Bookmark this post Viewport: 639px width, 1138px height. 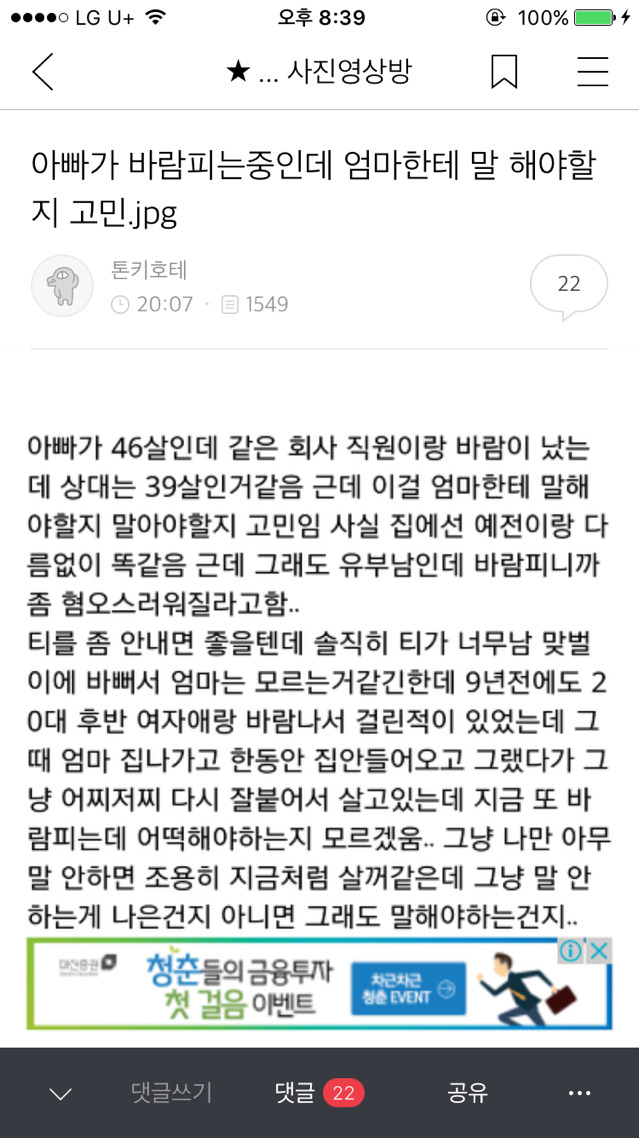click(504, 72)
